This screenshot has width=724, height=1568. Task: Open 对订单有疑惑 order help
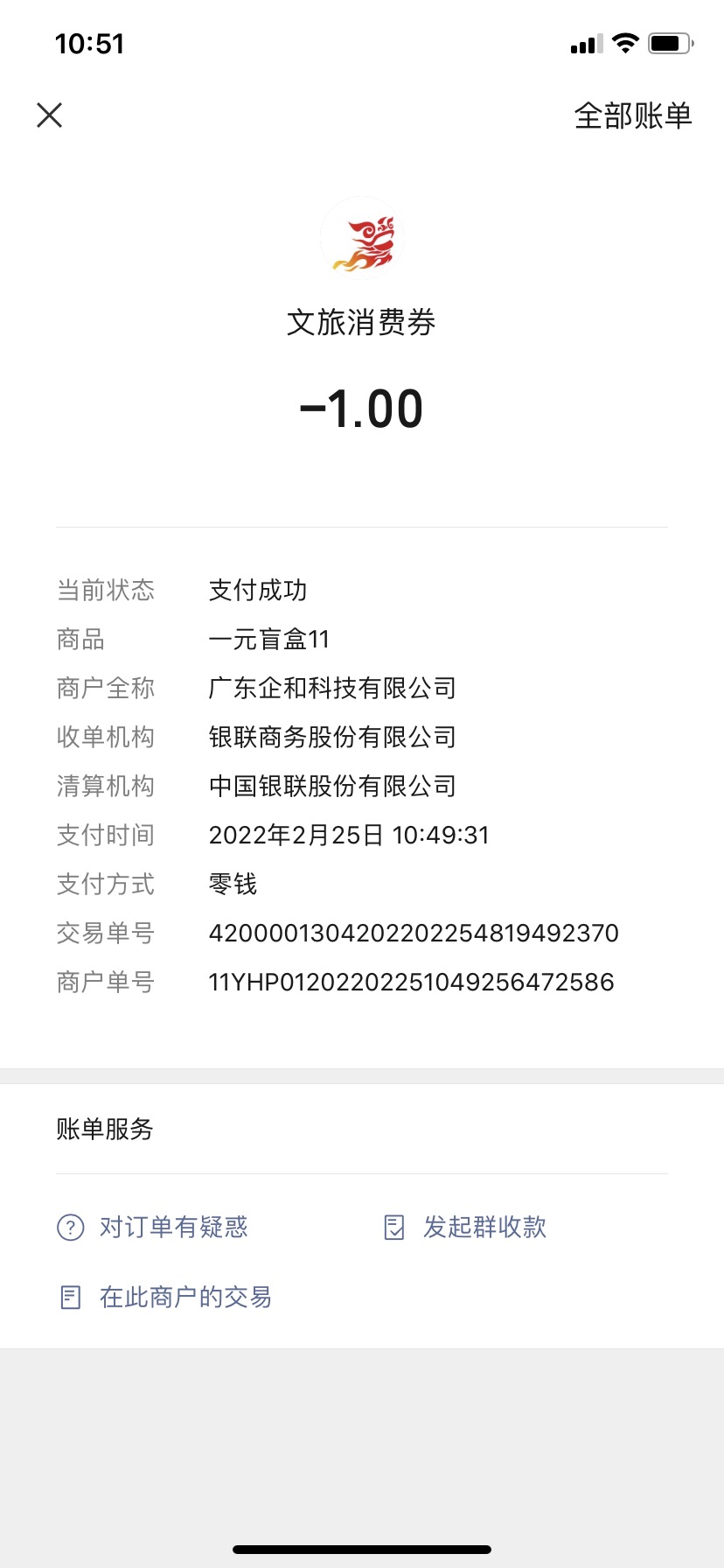pos(153,1227)
